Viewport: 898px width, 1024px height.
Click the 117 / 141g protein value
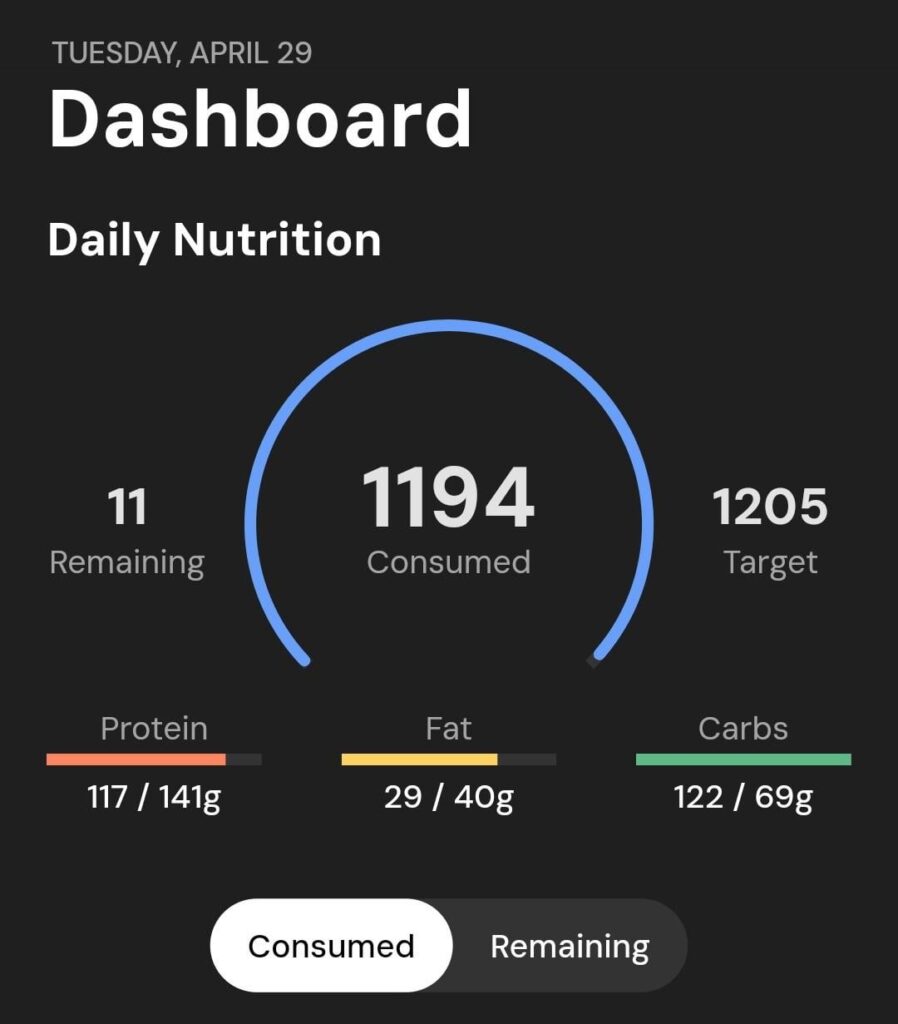click(153, 797)
